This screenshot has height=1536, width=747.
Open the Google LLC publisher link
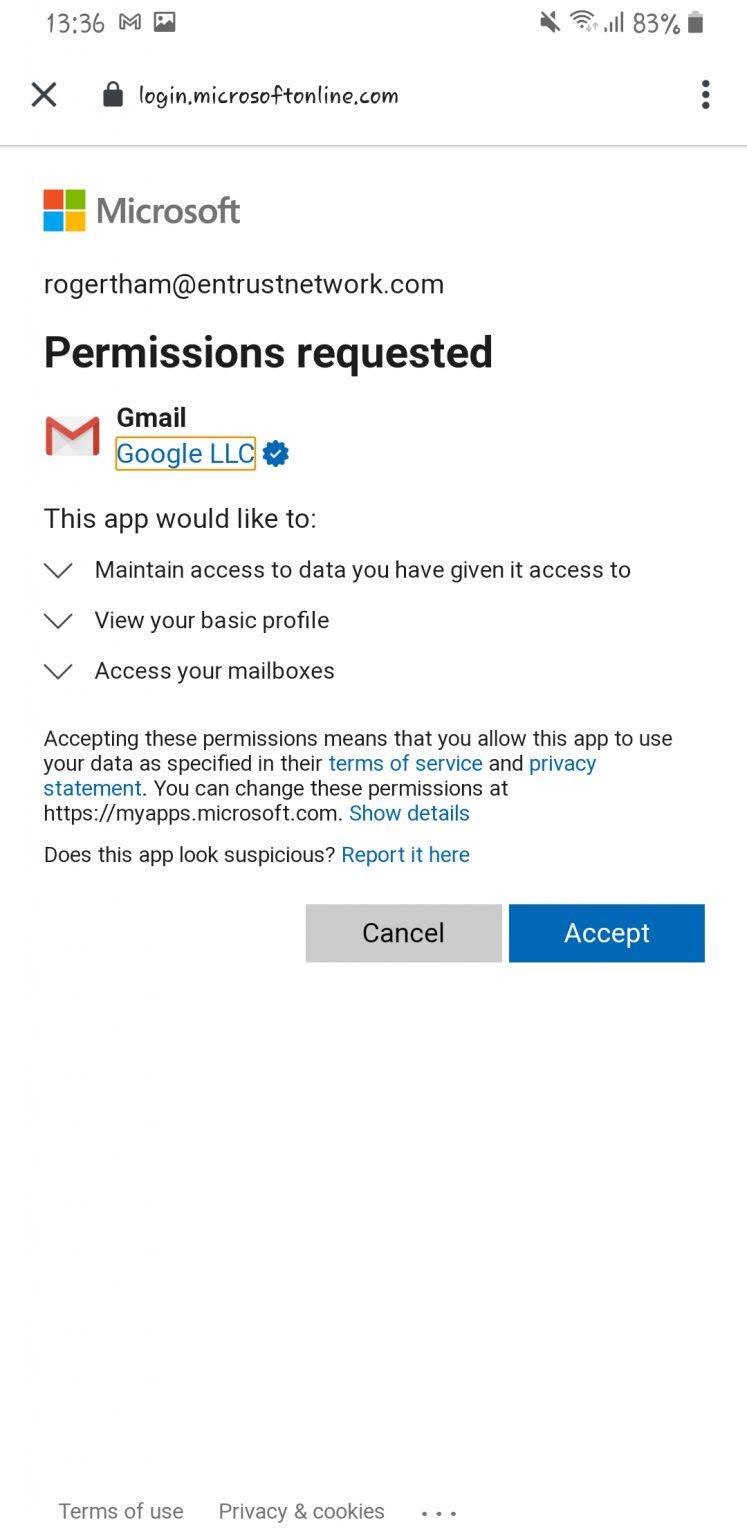pyautogui.click(x=186, y=454)
